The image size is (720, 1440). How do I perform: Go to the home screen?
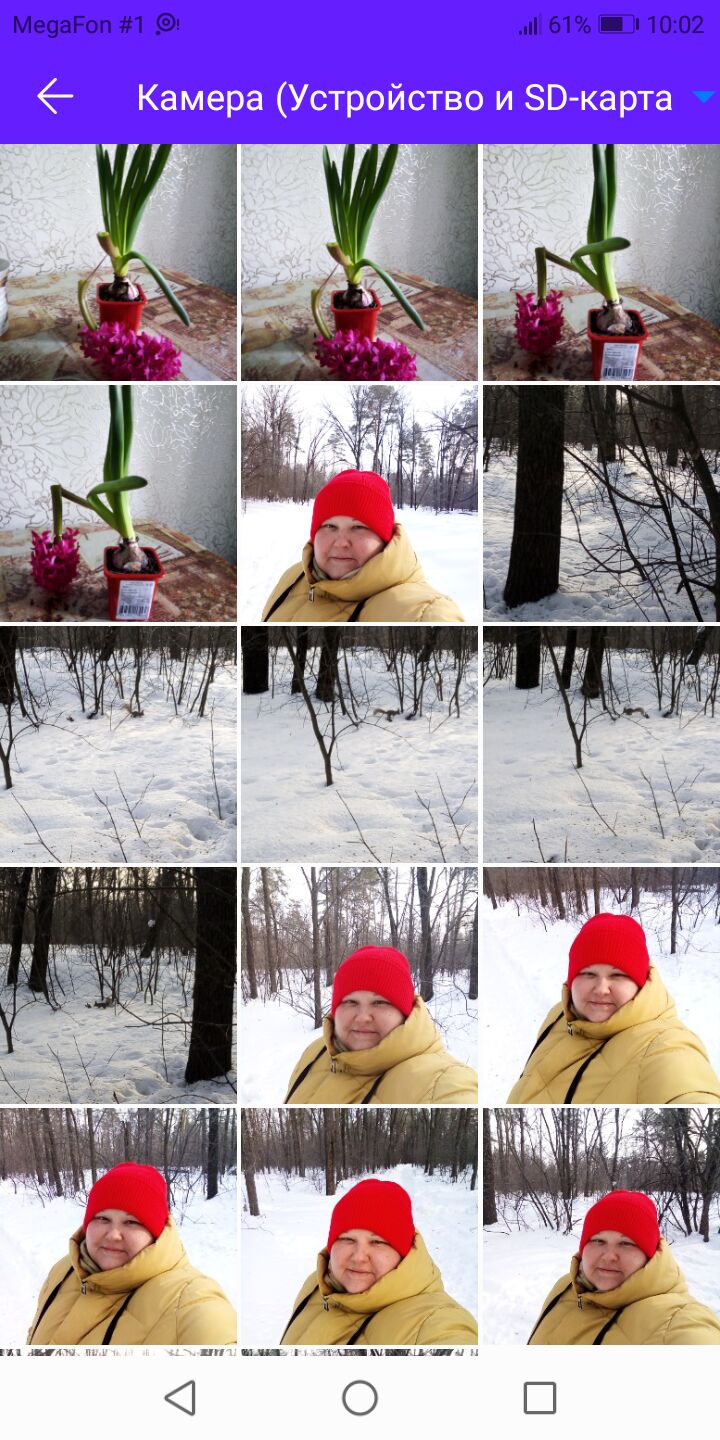tap(360, 1397)
